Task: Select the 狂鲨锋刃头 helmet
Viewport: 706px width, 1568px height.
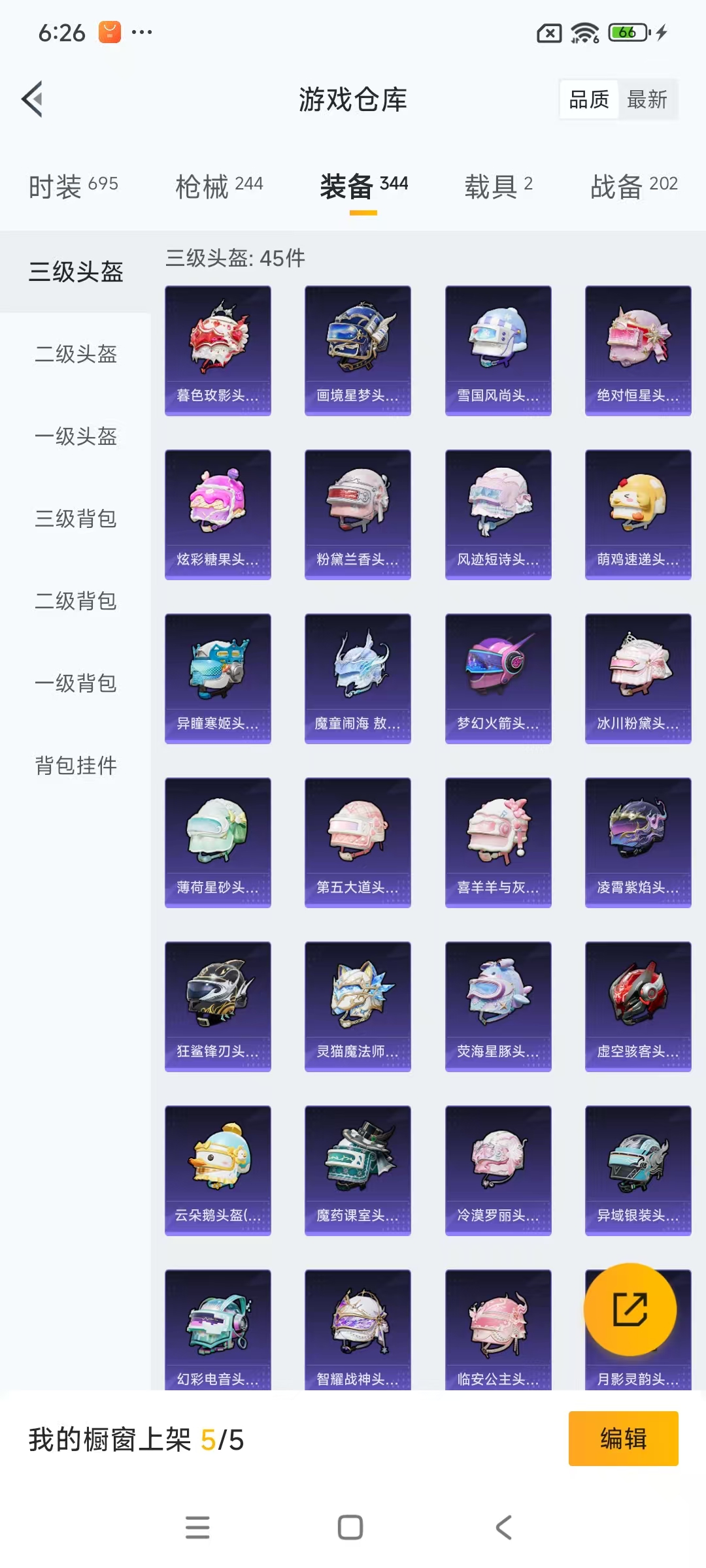Action: tap(217, 1006)
